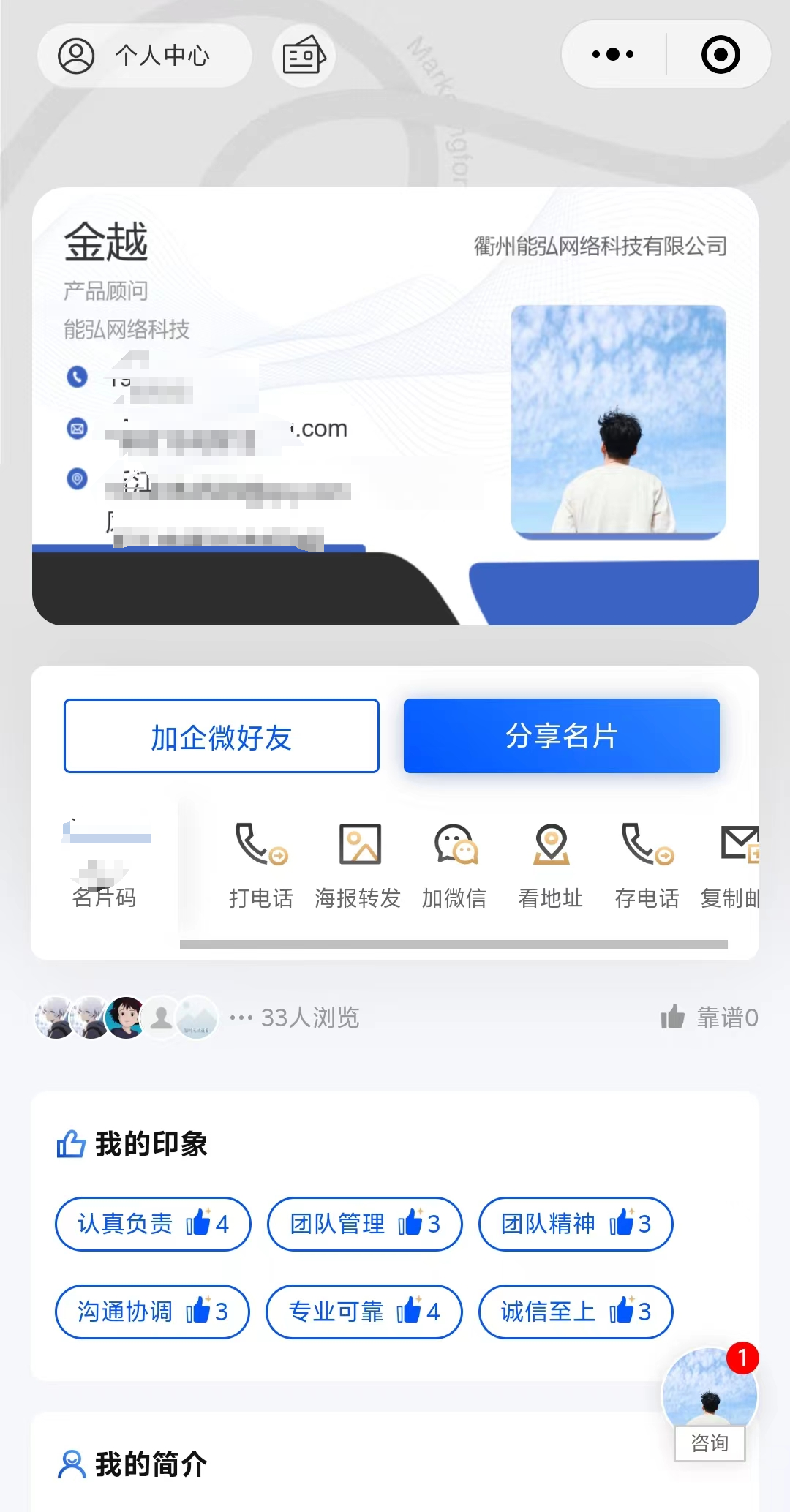Screen dimensions: 790x1512
Task: Open the 名片码 card code
Action: 105,863
